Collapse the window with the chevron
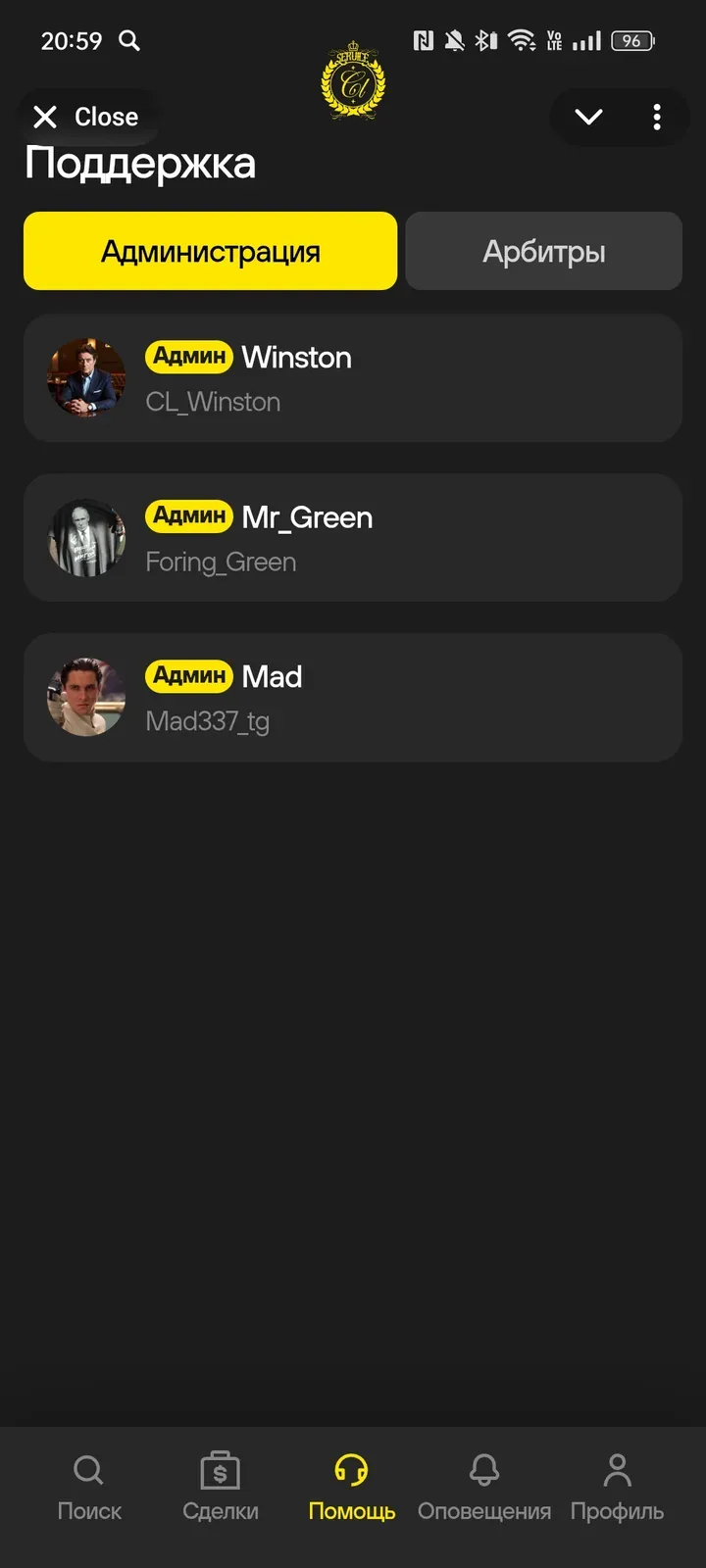Screen dimensions: 706x1568 588,118
